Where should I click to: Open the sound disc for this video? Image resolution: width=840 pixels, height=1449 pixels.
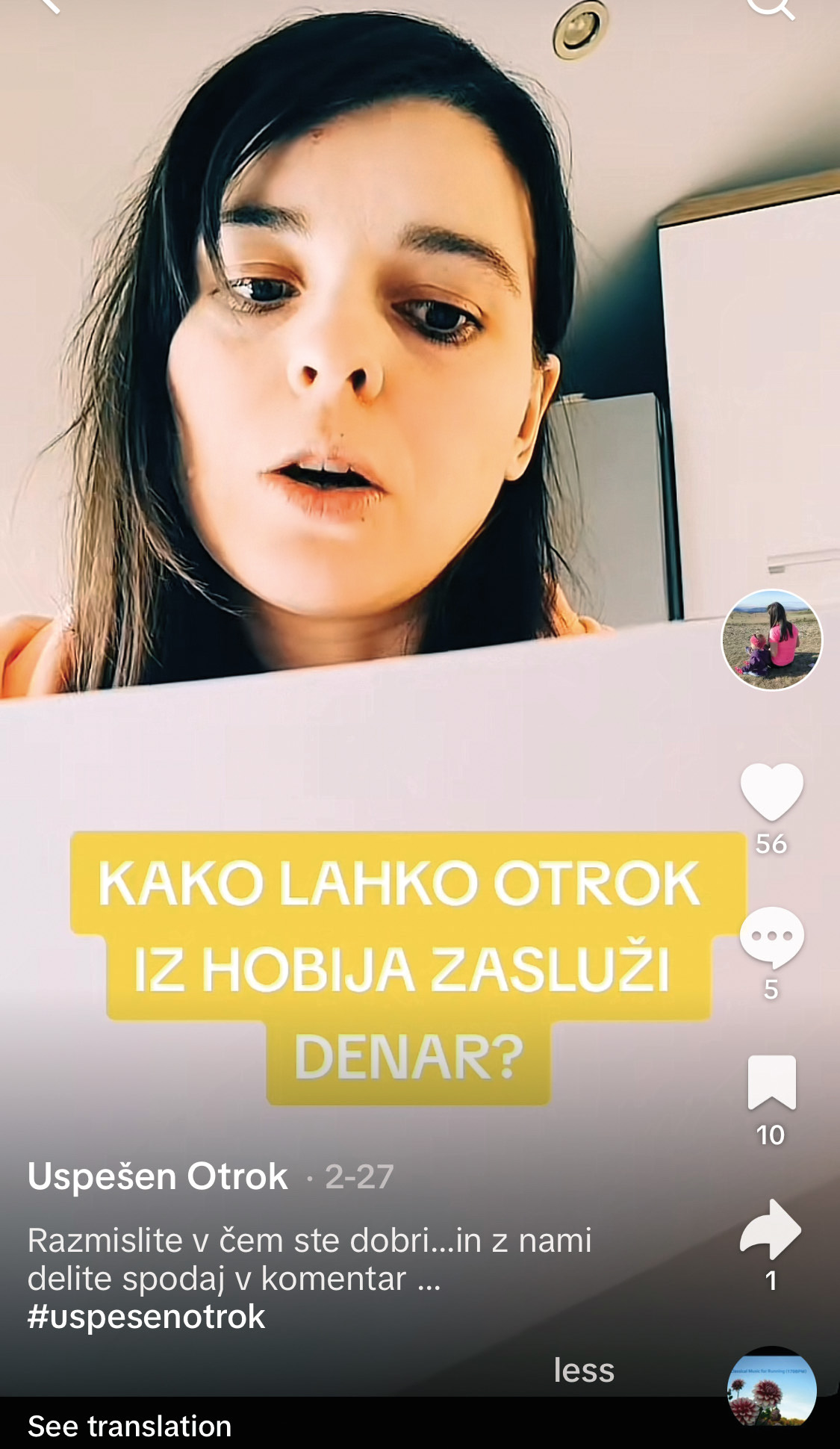pyautogui.click(x=771, y=1391)
